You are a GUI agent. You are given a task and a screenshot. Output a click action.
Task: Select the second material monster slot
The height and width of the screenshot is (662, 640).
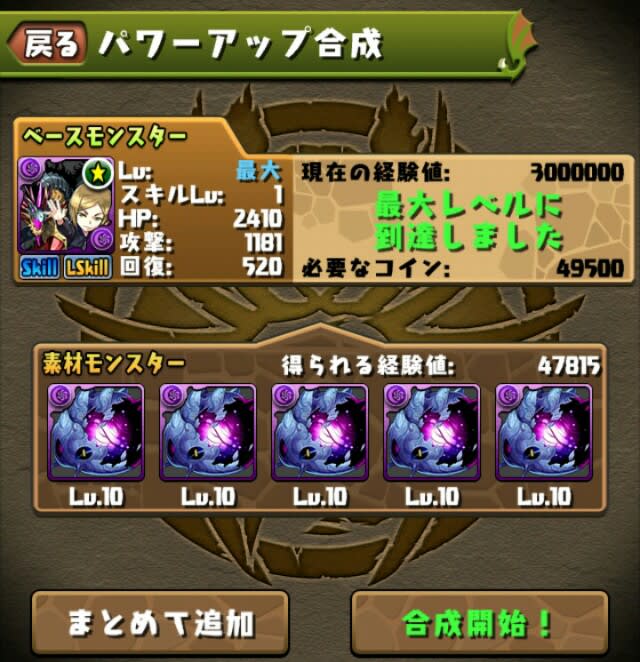208,431
